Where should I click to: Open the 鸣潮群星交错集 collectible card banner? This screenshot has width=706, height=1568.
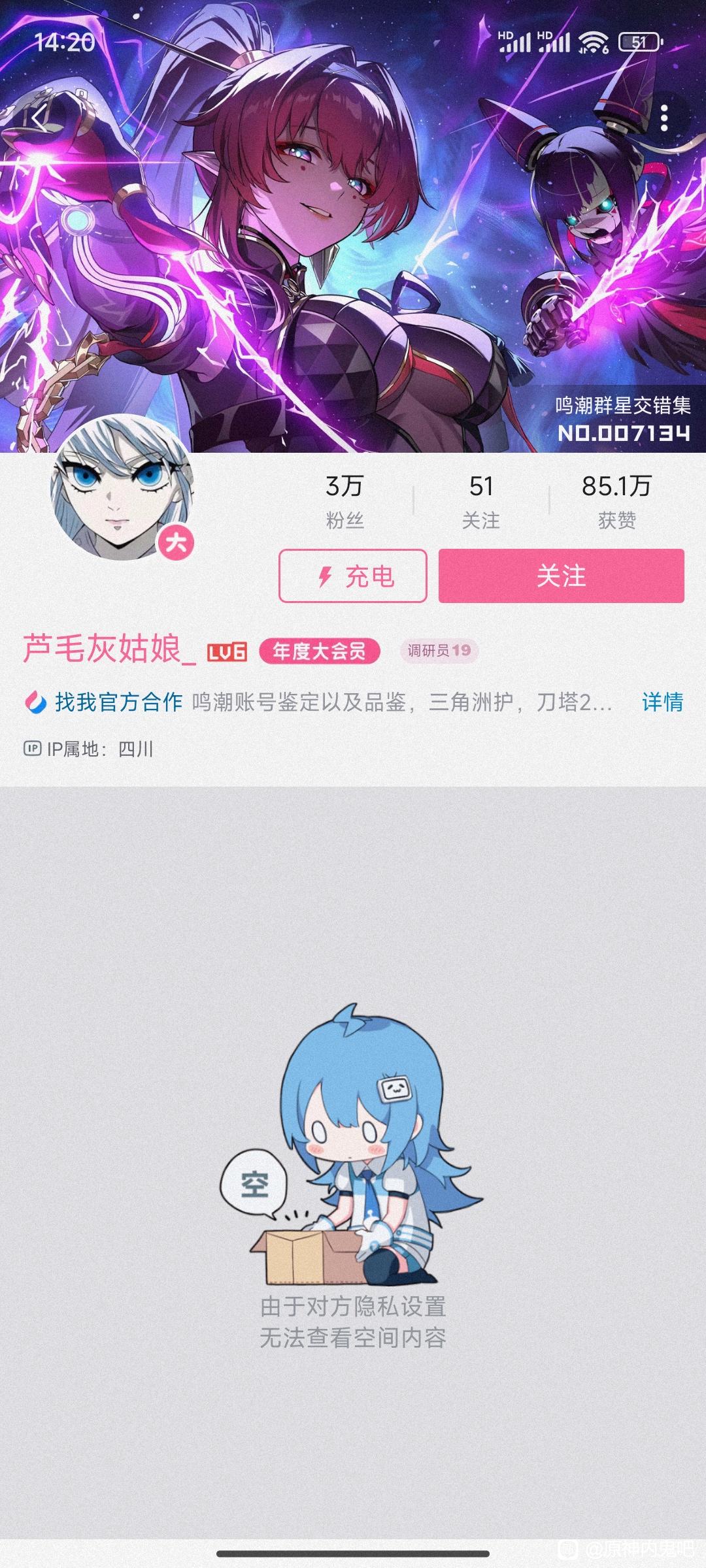(x=622, y=419)
